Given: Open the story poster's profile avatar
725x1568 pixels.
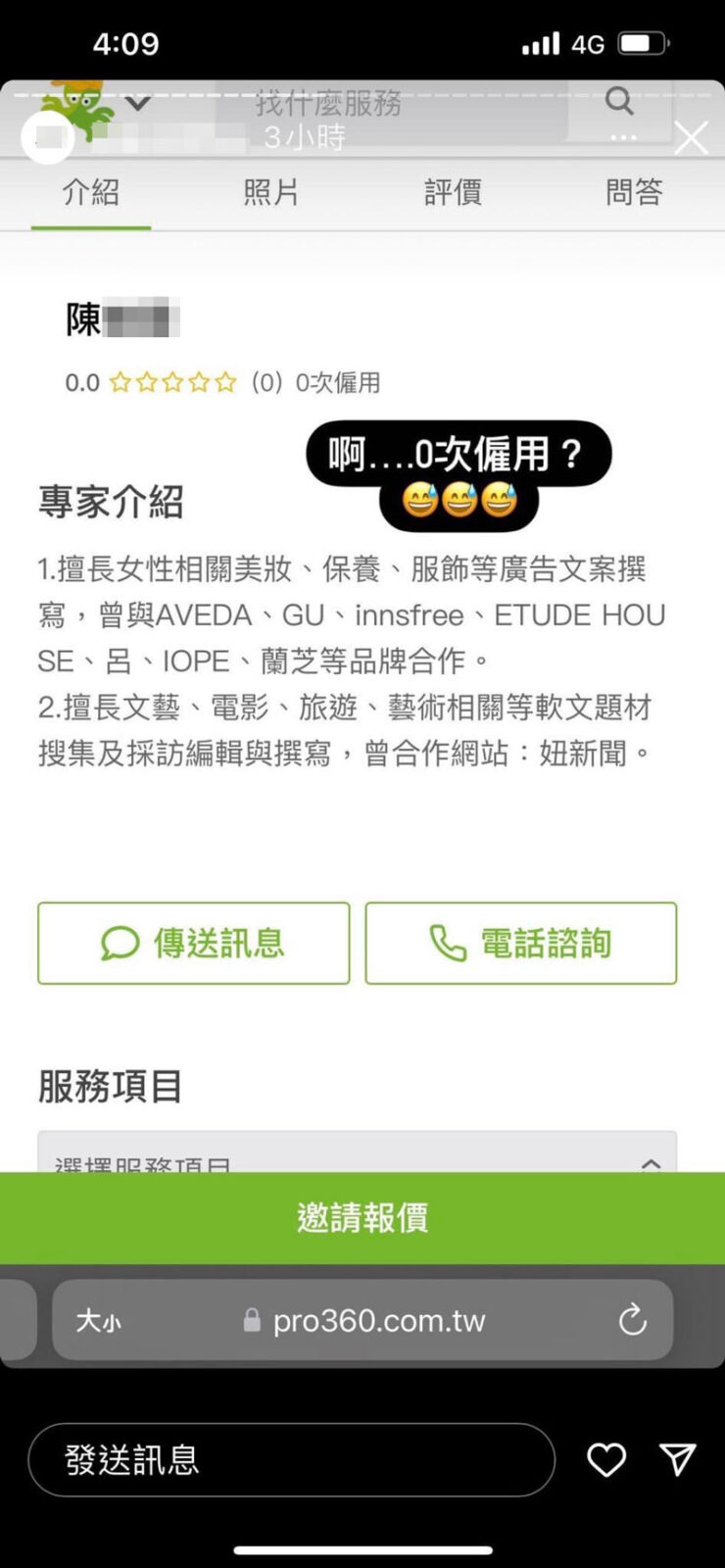Looking at the screenshot, I should [x=47, y=138].
